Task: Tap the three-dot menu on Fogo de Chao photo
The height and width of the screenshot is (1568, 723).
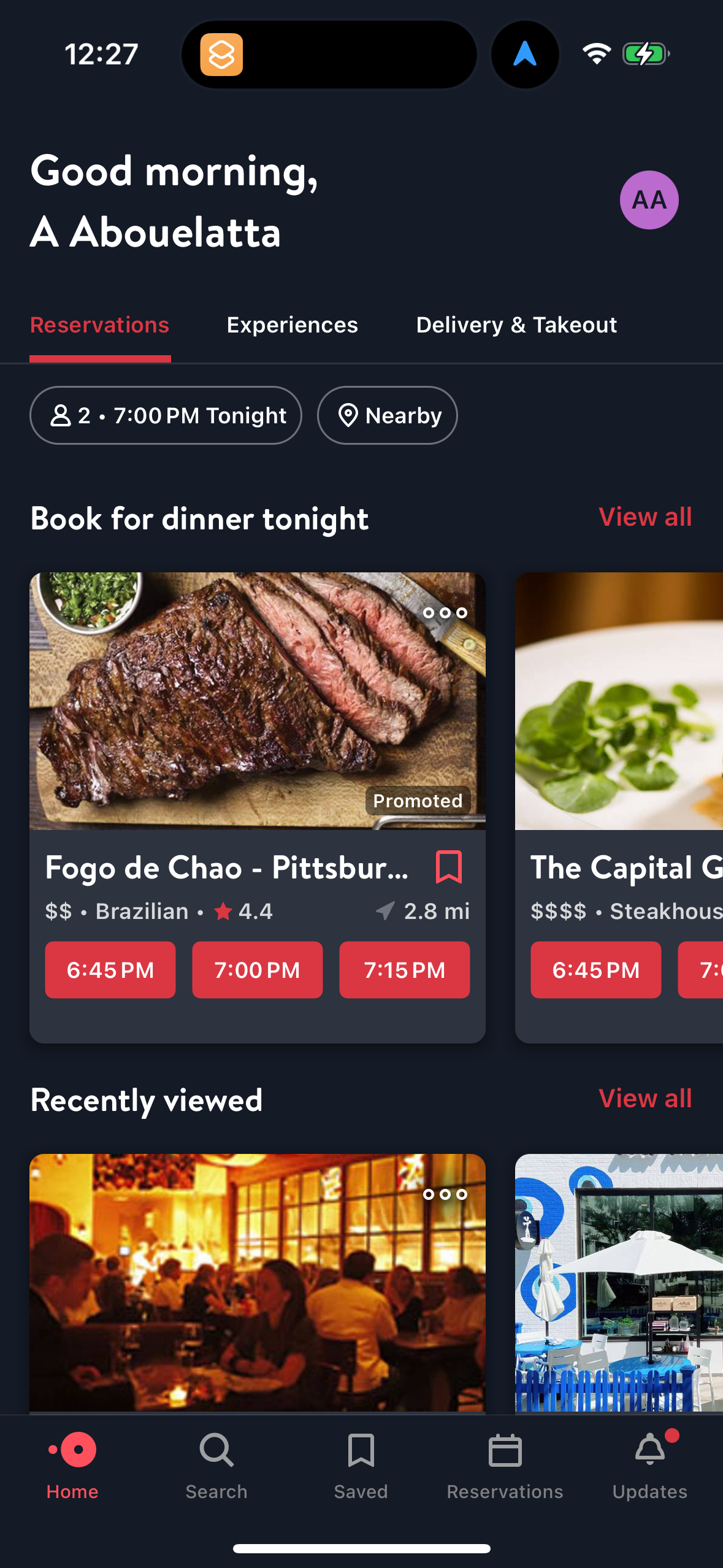Action: click(x=445, y=612)
